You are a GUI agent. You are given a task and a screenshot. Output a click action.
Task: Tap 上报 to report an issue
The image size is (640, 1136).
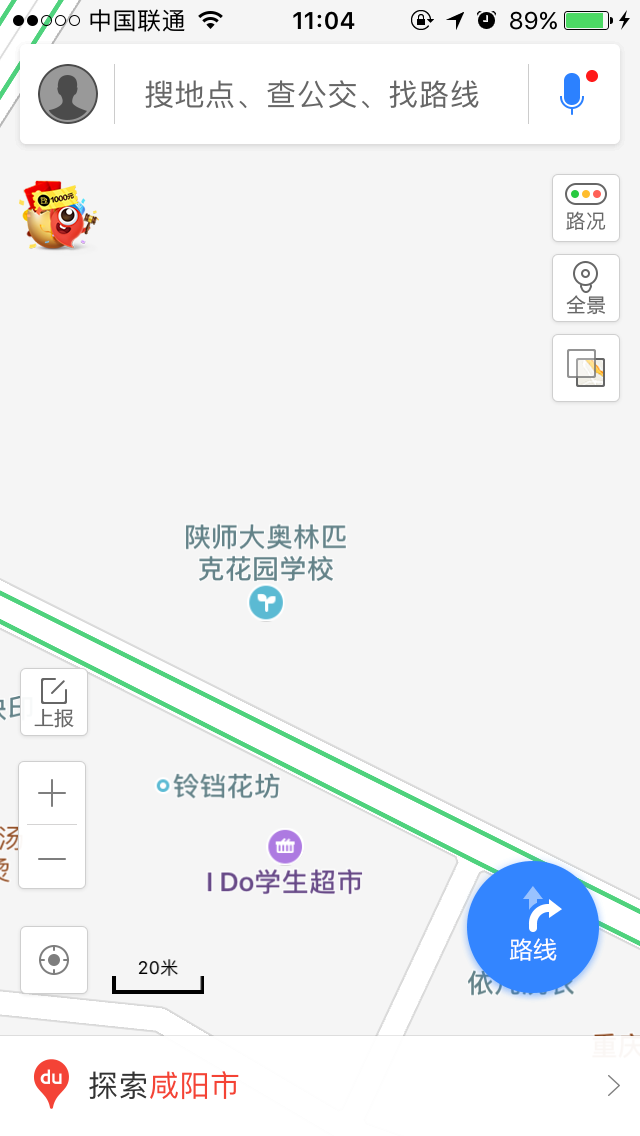(x=54, y=702)
